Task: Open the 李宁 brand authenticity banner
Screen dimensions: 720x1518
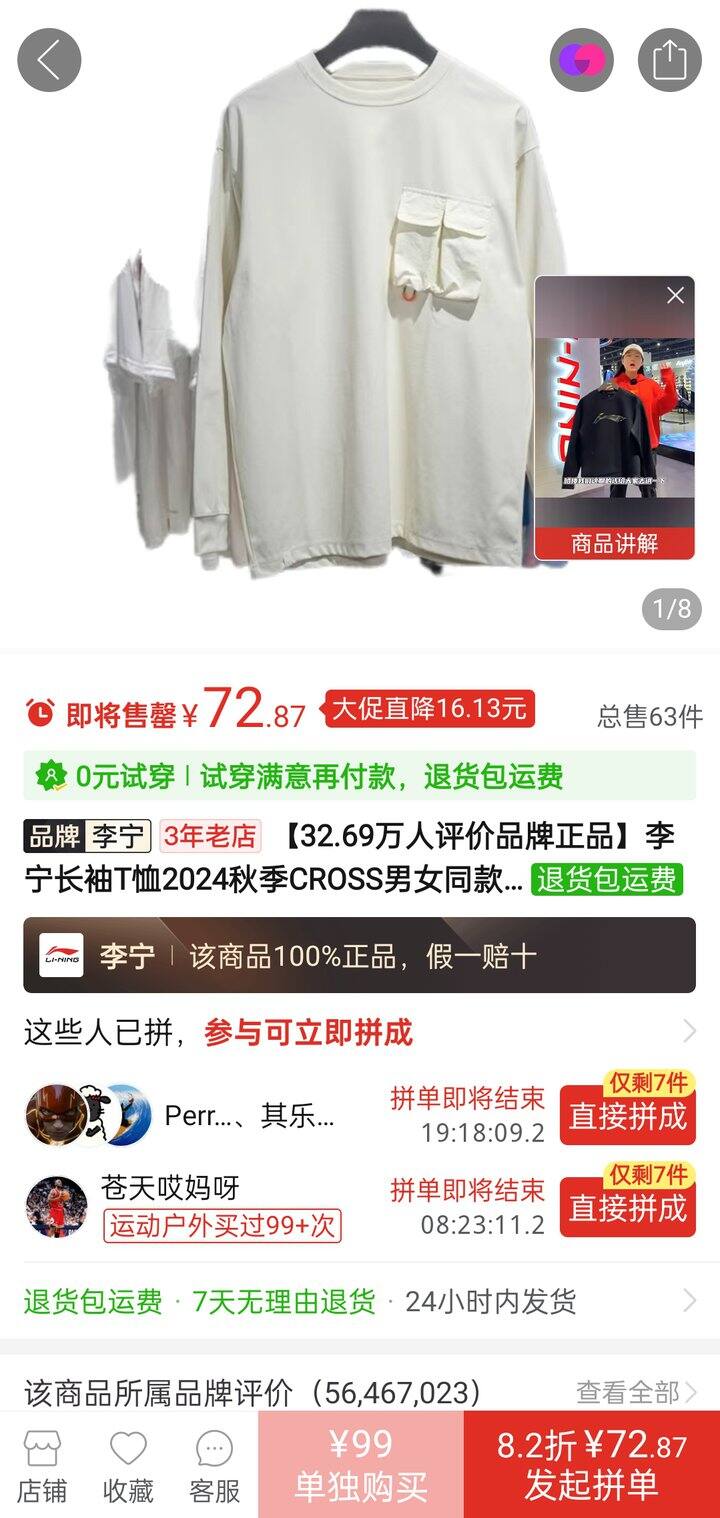Action: pyautogui.click(x=359, y=955)
